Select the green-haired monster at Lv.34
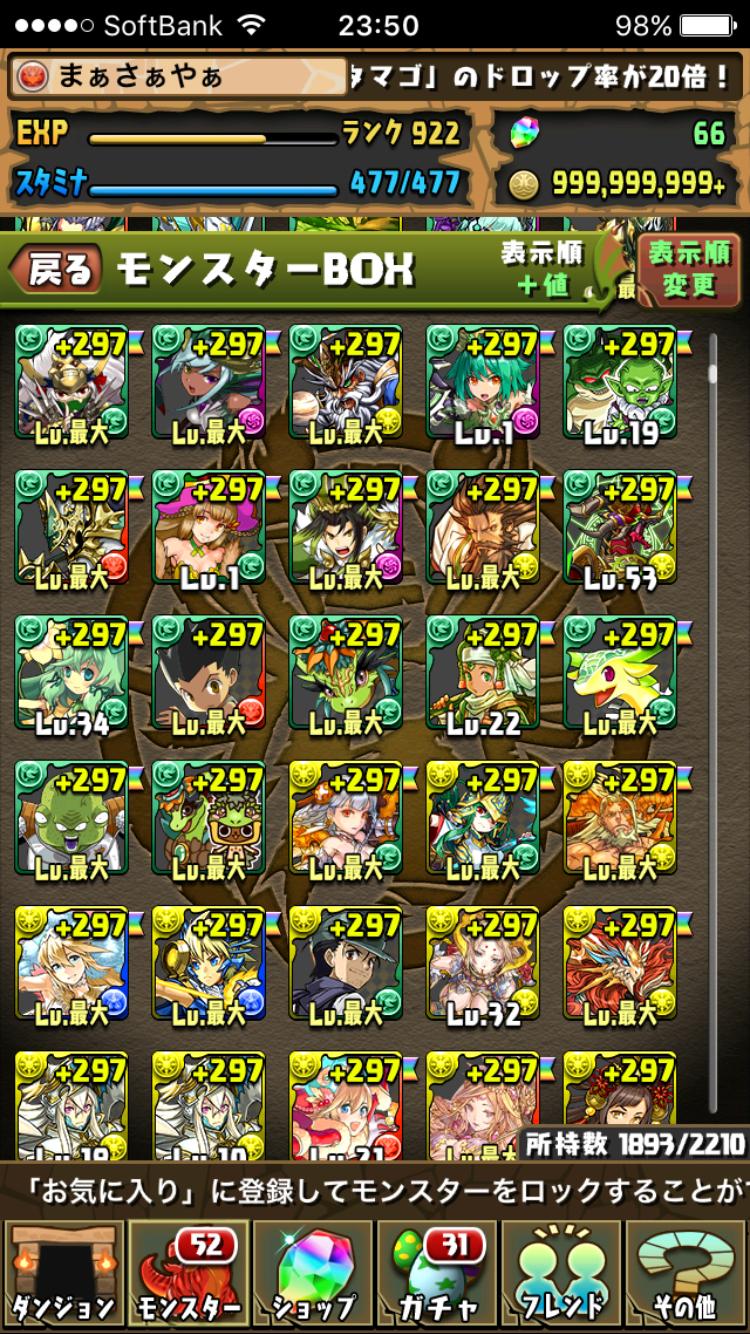 pyautogui.click(x=72, y=675)
